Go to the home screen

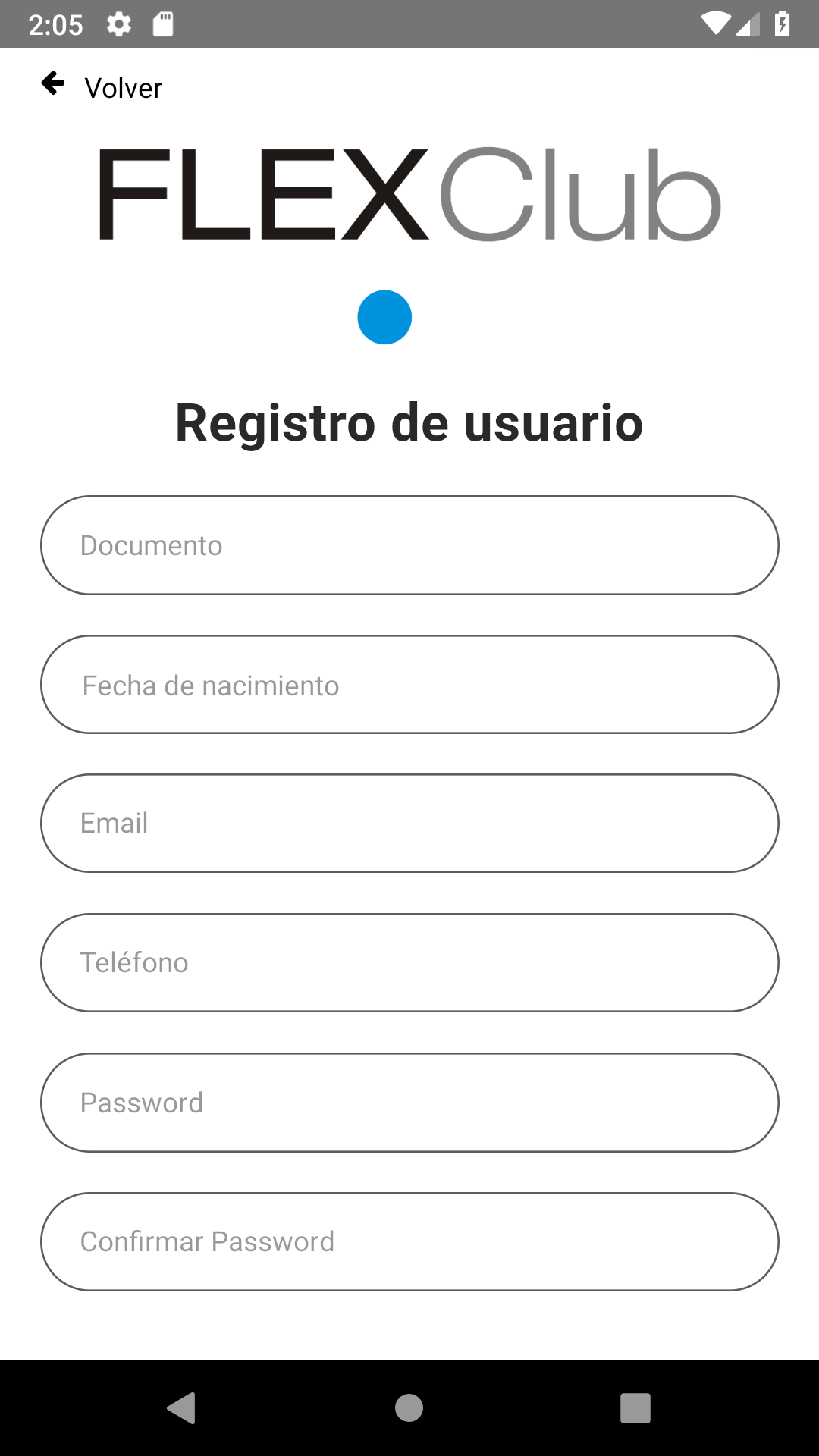pyautogui.click(x=409, y=1408)
